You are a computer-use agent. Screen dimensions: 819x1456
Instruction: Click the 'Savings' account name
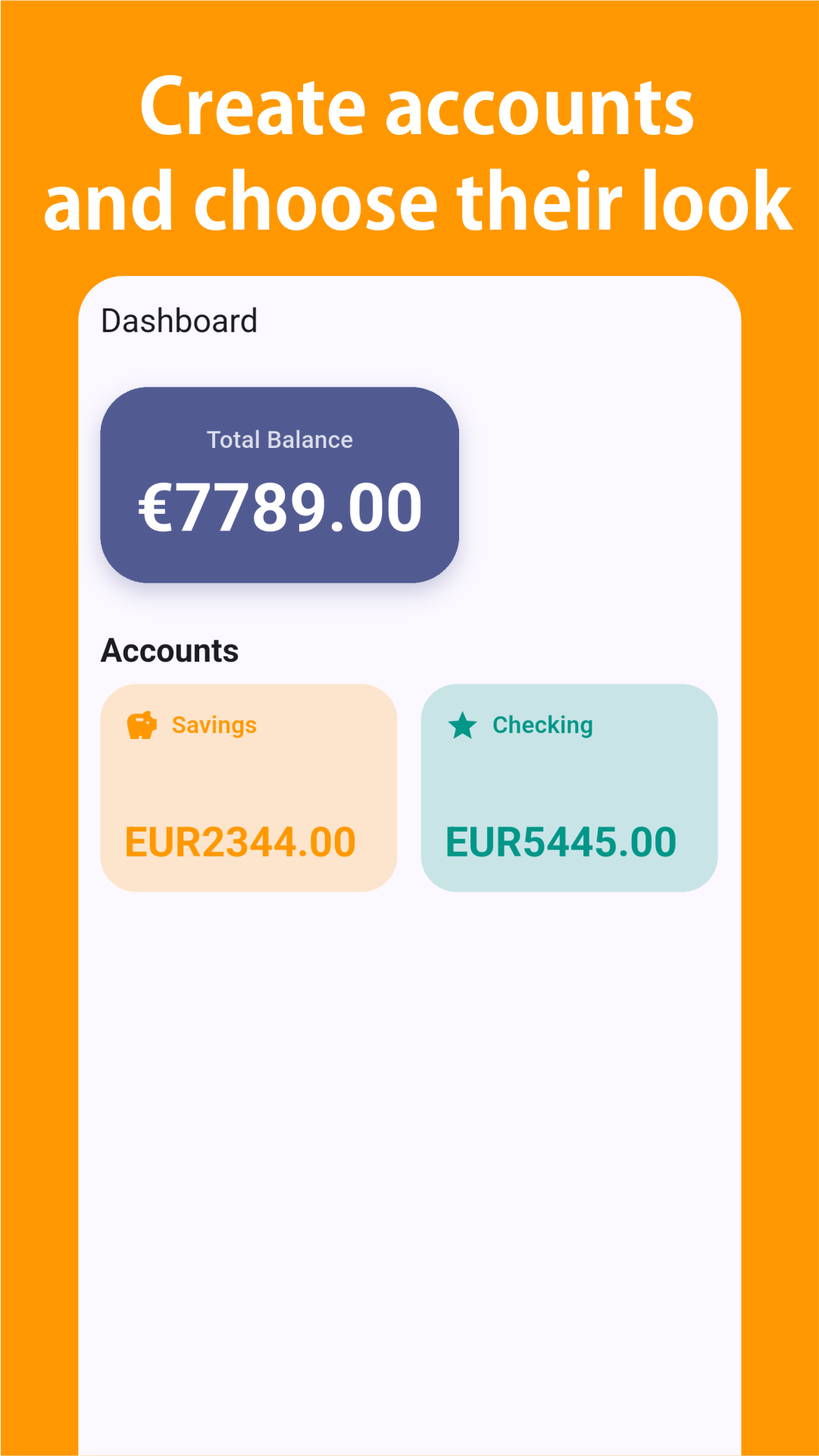(214, 725)
